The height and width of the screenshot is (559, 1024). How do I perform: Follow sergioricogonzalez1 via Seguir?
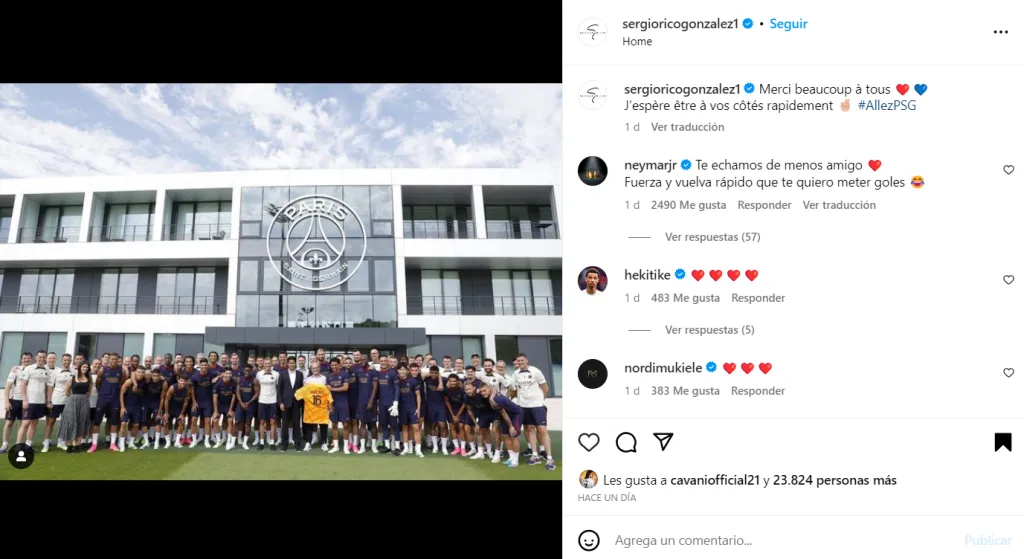coord(788,24)
